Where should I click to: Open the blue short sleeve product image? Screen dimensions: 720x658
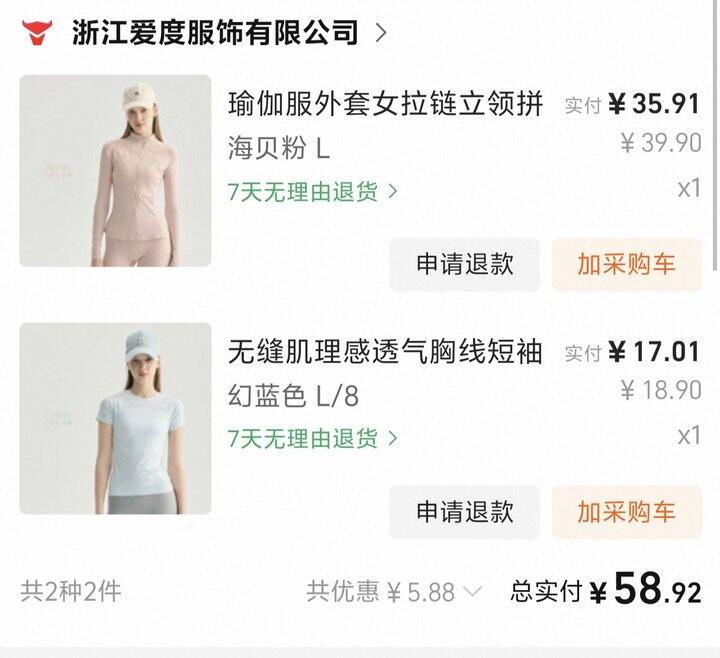click(115, 418)
